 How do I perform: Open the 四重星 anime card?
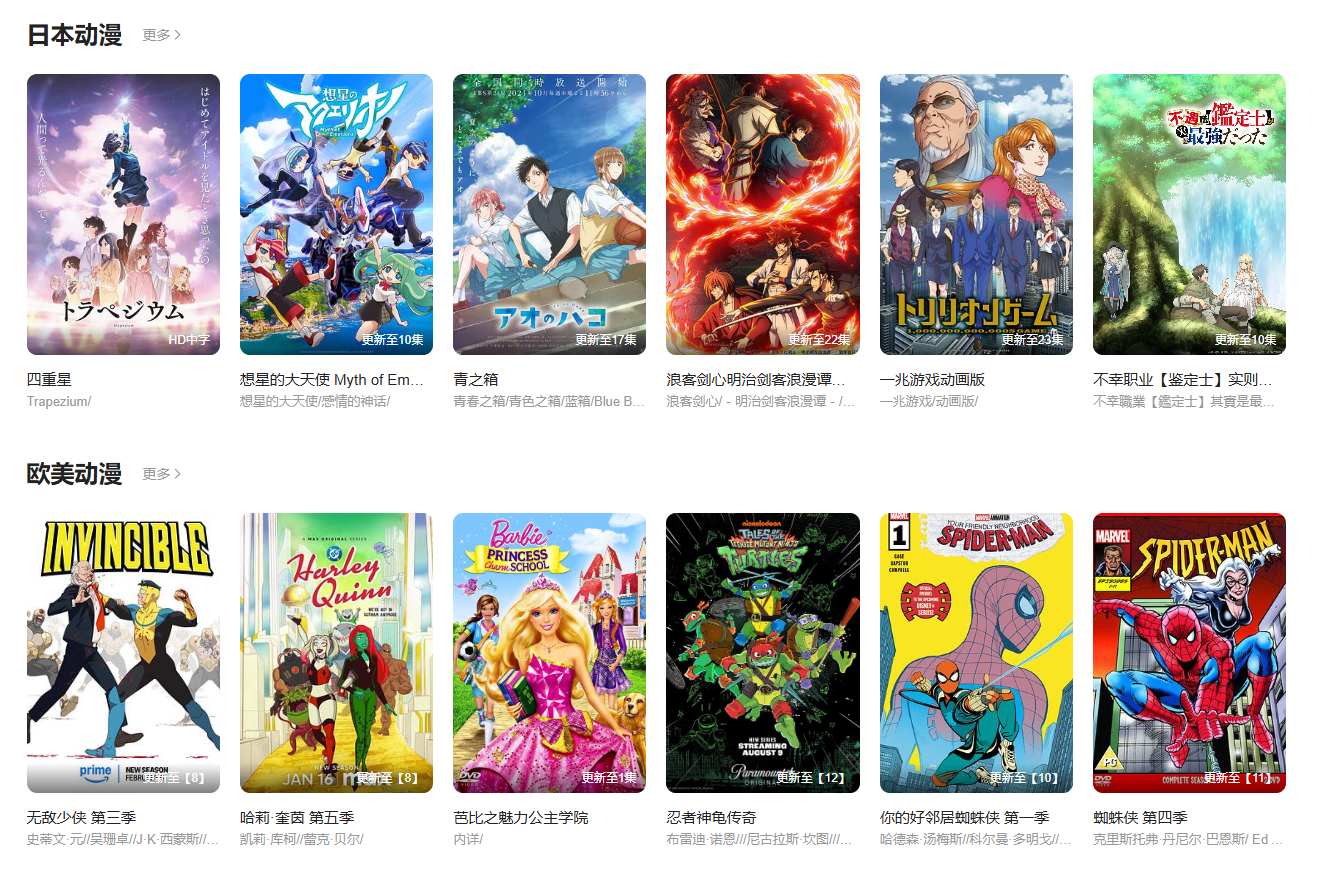pyautogui.click(x=123, y=214)
